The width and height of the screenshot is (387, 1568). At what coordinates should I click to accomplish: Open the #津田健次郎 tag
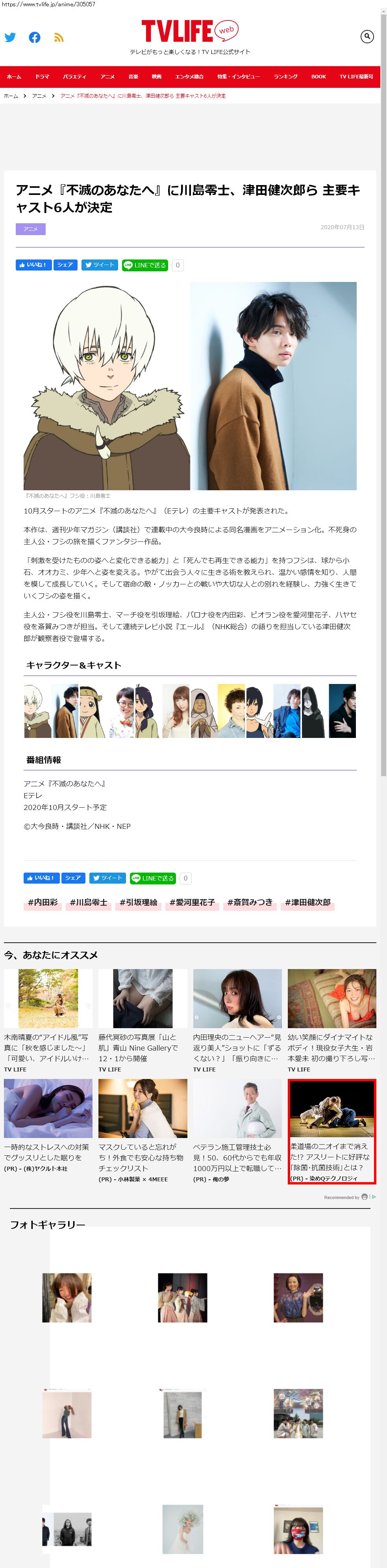pyautogui.click(x=308, y=902)
